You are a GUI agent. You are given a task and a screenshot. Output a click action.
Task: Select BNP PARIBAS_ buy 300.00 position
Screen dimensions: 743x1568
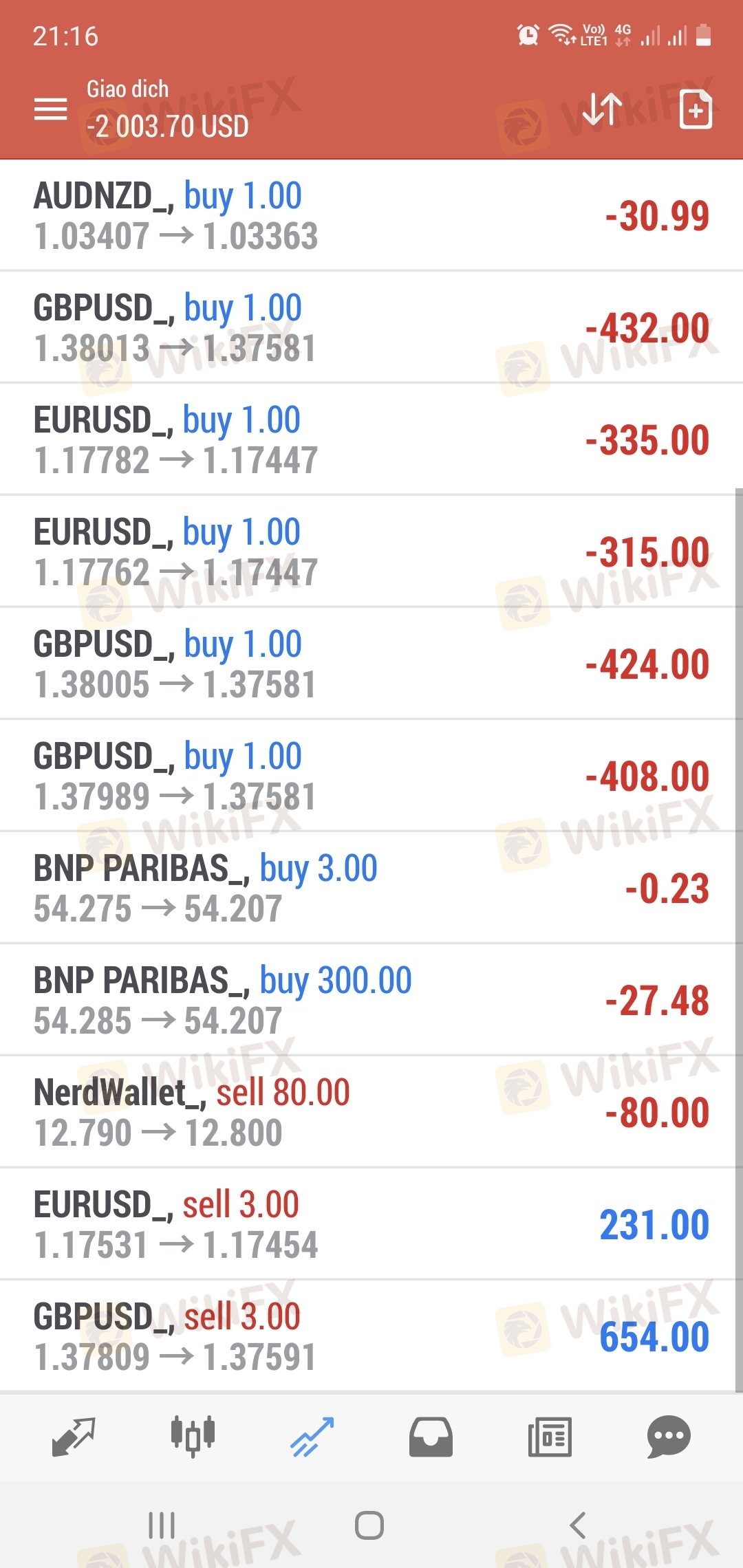click(x=371, y=1000)
